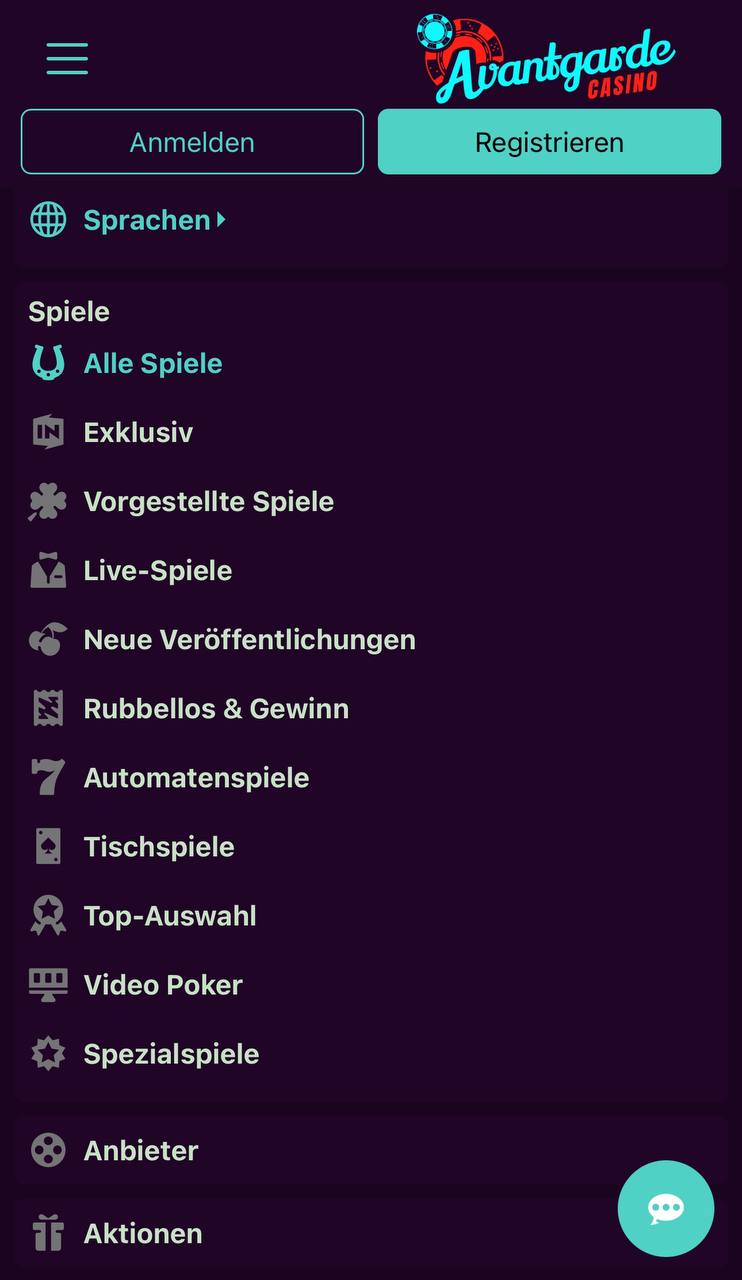Click the monitor icon beside Video Poker
The height and width of the screenshot is (1280, 742).
tap(47, 984)
